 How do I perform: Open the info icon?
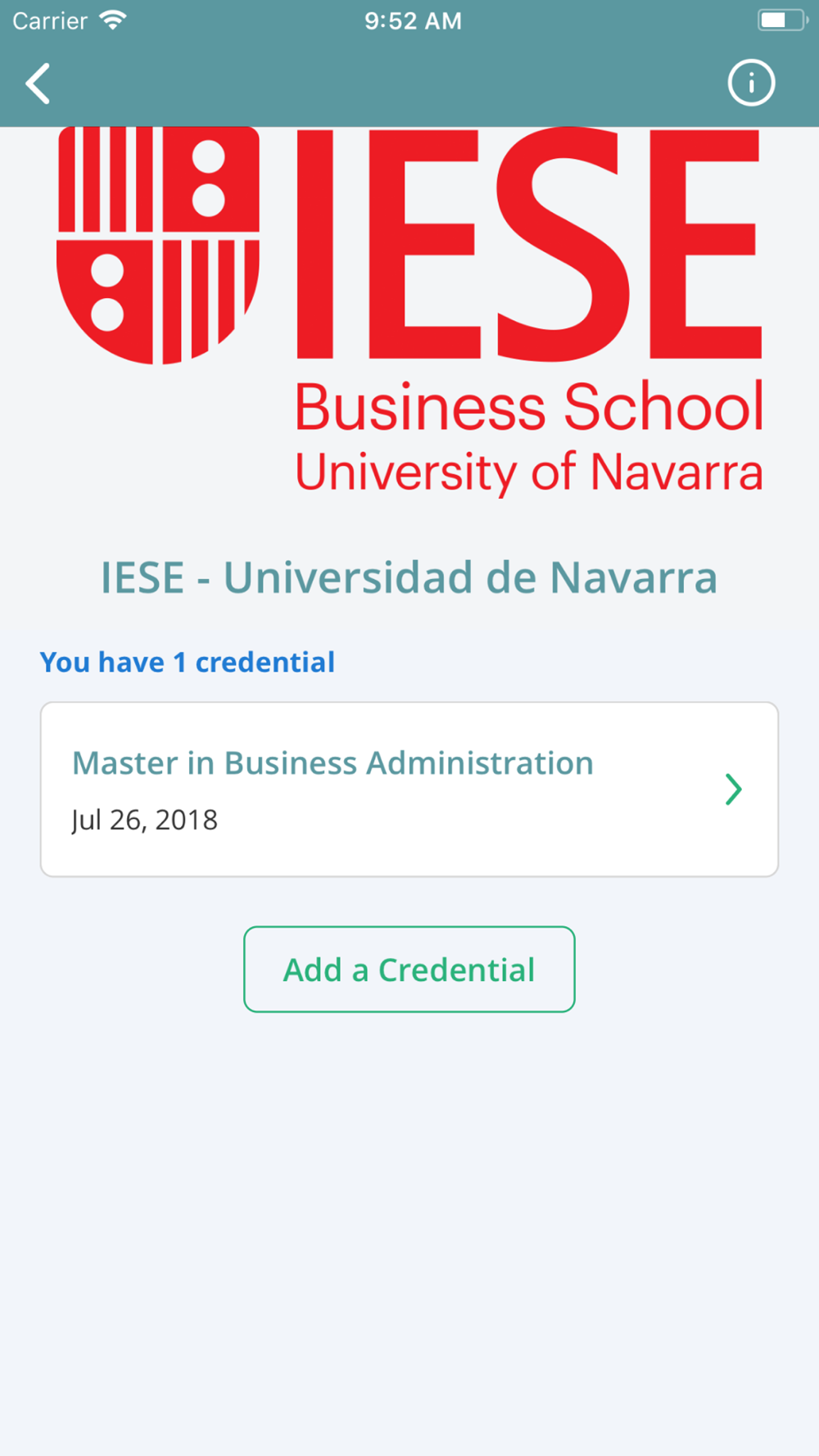click(751, 83)
